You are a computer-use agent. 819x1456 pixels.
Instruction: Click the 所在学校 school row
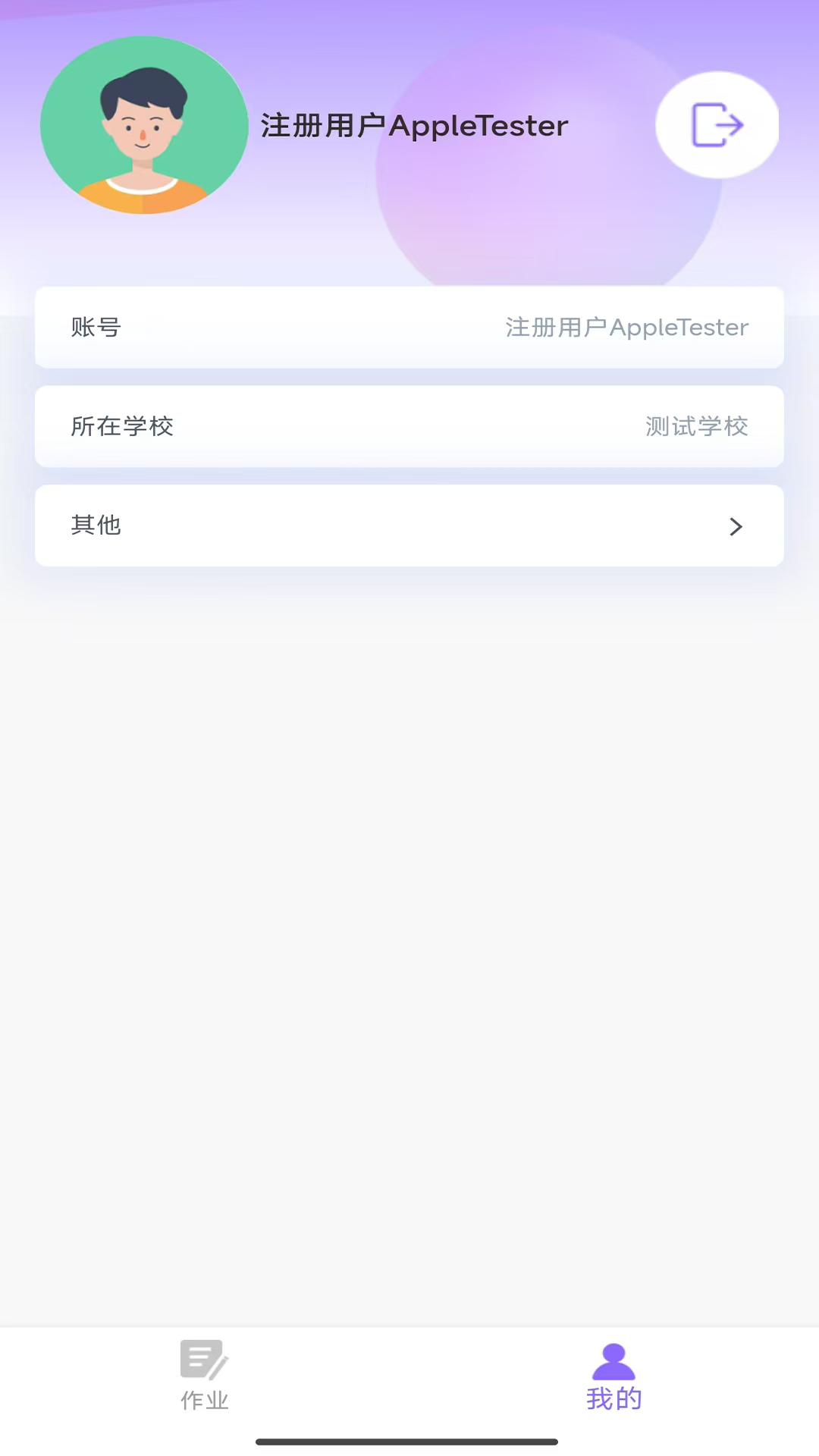coord(409,426)
